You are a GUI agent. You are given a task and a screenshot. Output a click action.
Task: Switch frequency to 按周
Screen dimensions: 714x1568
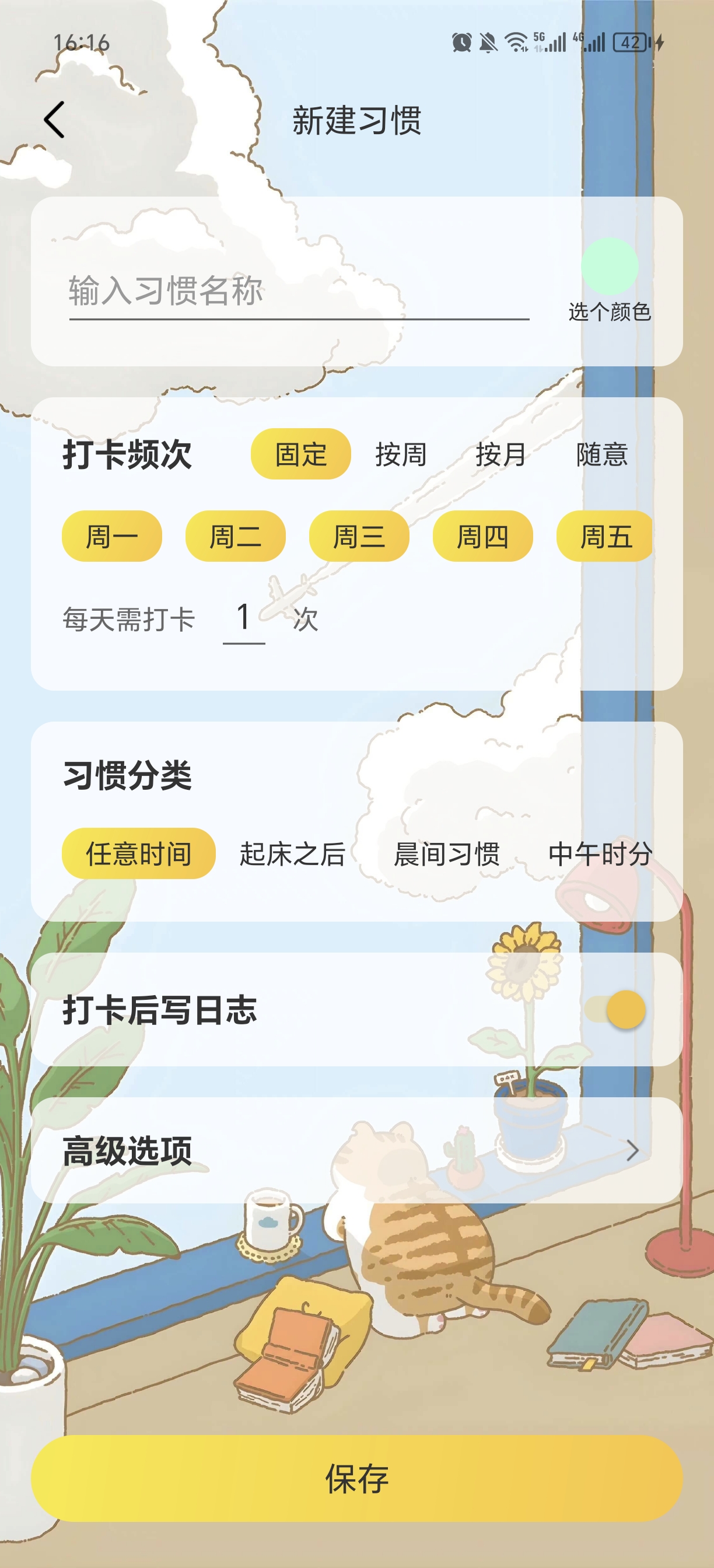(401, 454)
